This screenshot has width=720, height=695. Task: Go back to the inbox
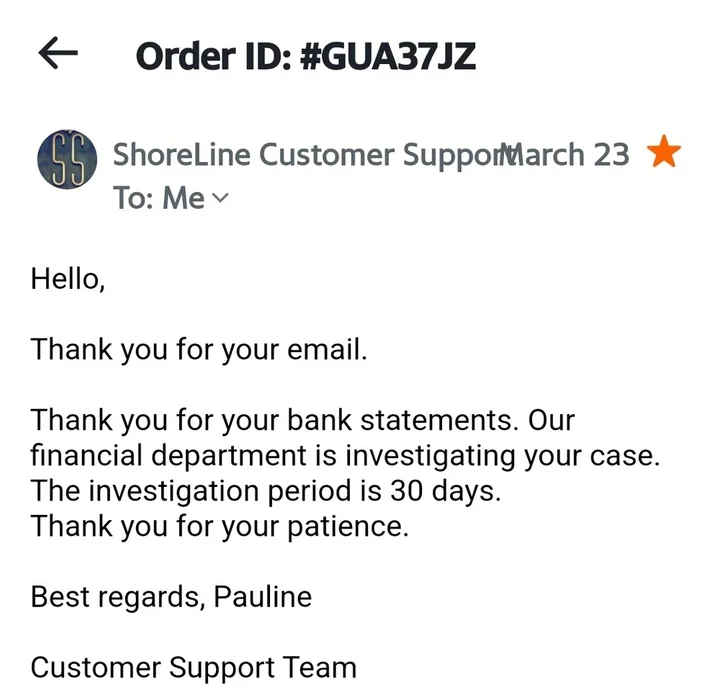[x=57, y=55]
